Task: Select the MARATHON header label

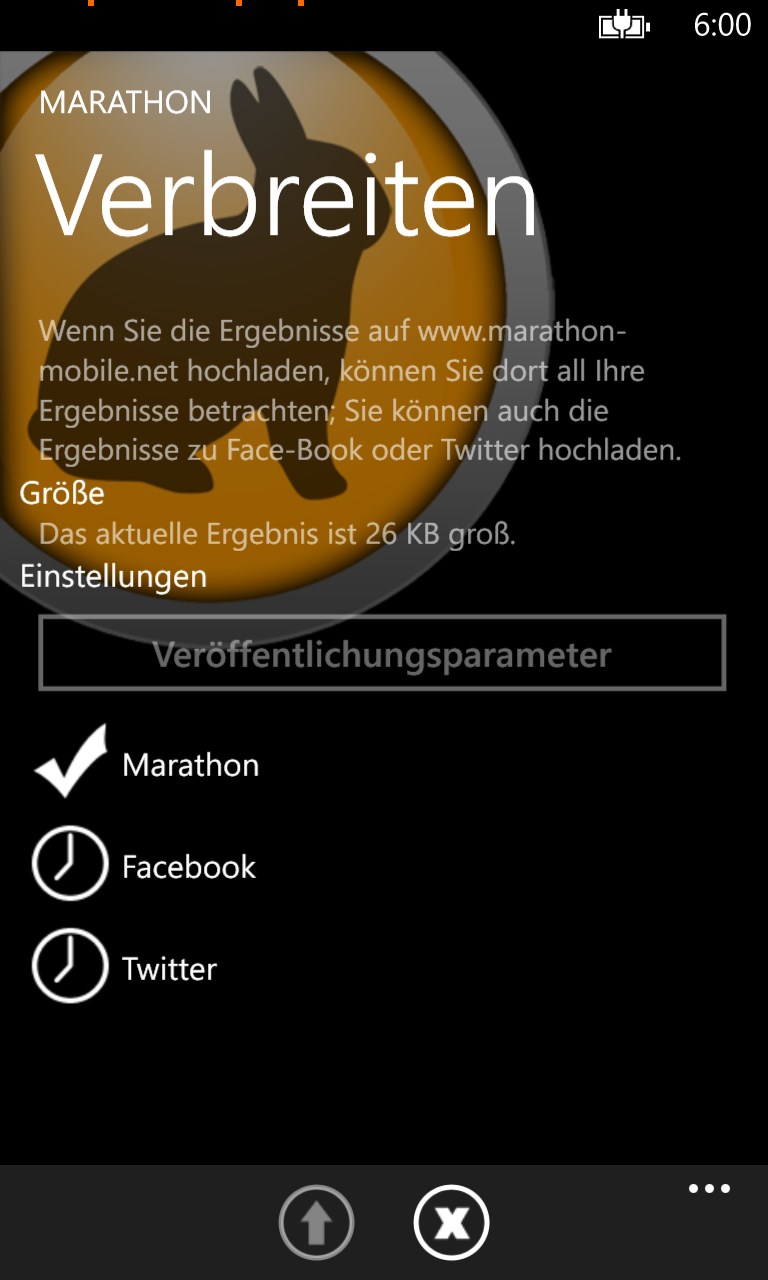Action: click(x=124, y=101)
